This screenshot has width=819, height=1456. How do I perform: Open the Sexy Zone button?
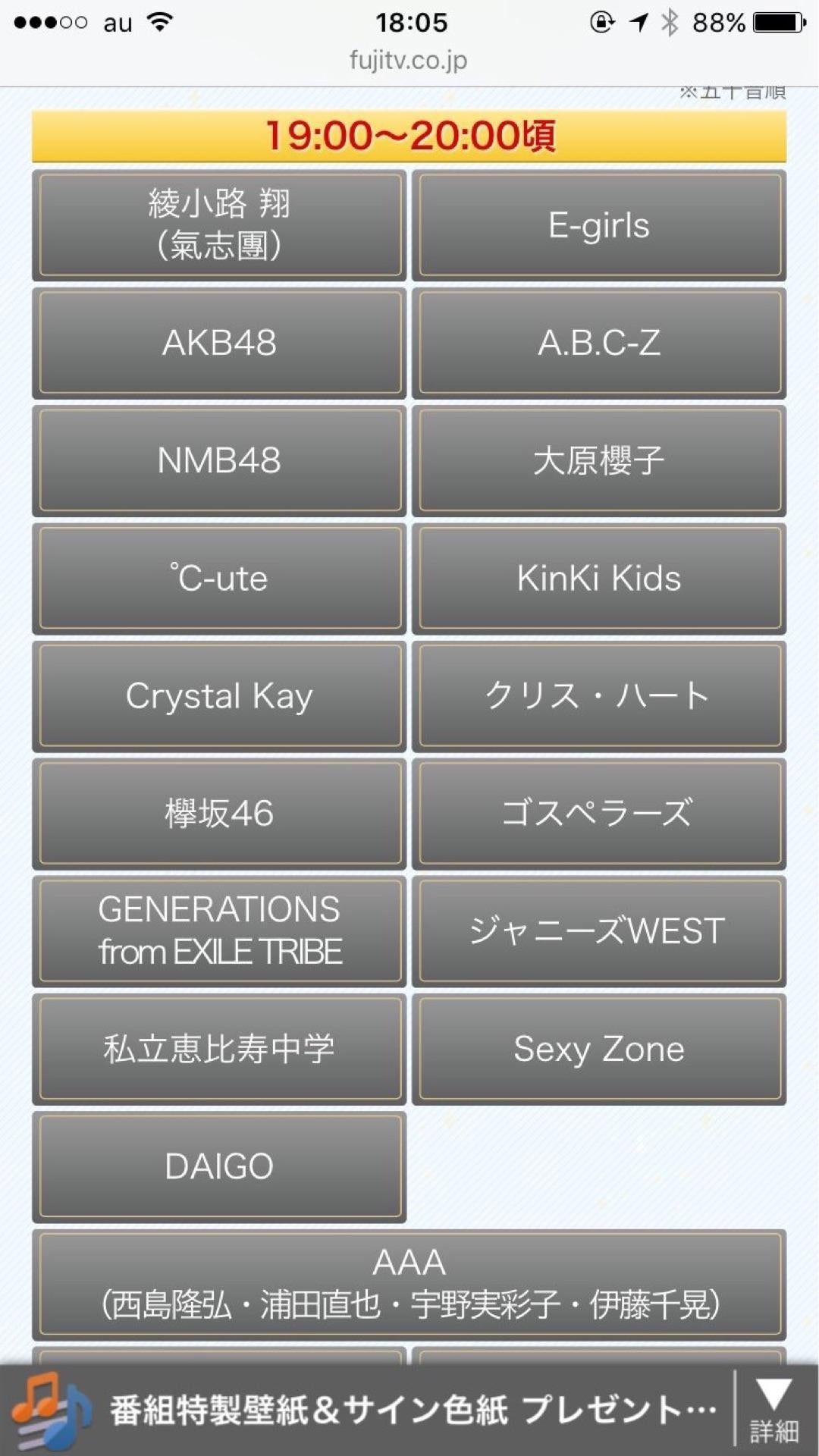(x=599, y=1049)
